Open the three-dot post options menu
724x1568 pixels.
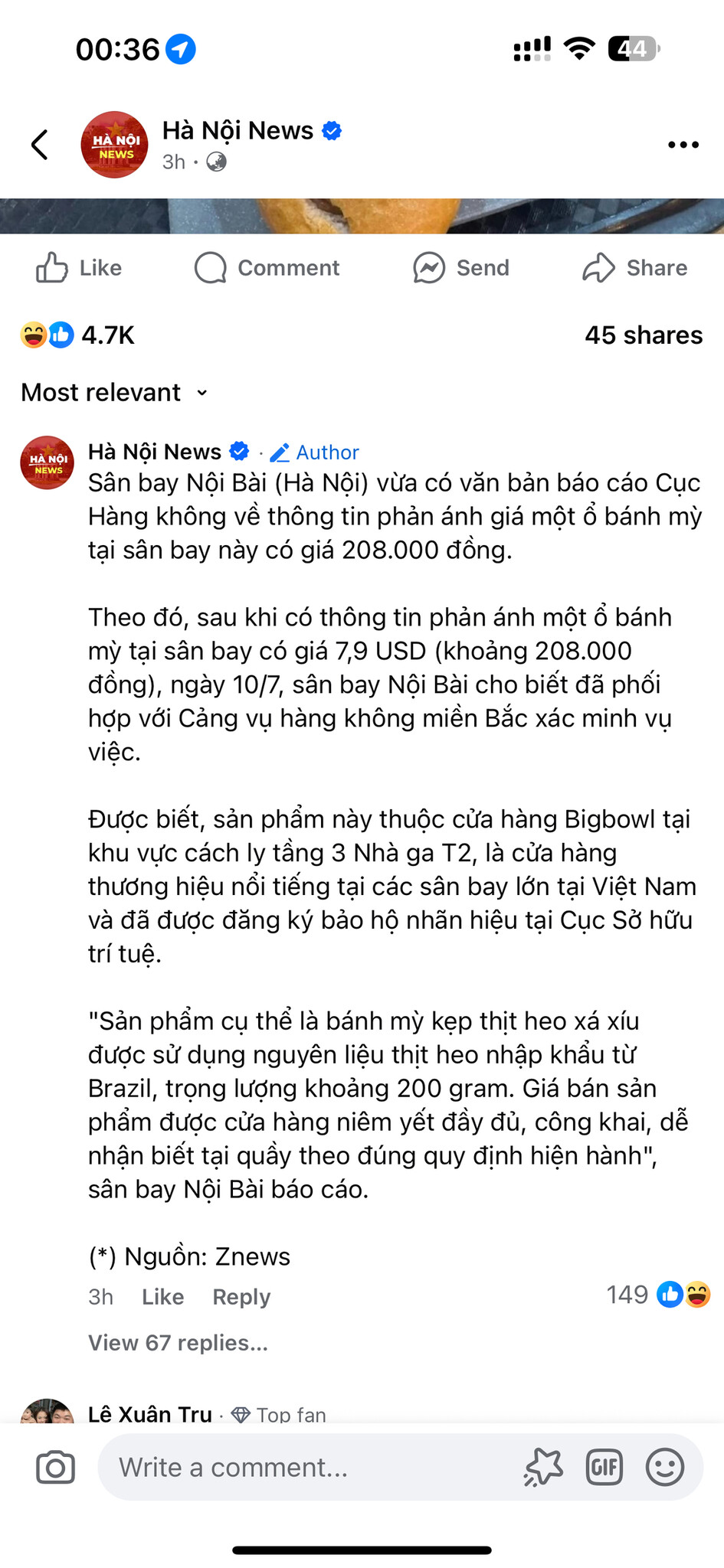(683, 145)
